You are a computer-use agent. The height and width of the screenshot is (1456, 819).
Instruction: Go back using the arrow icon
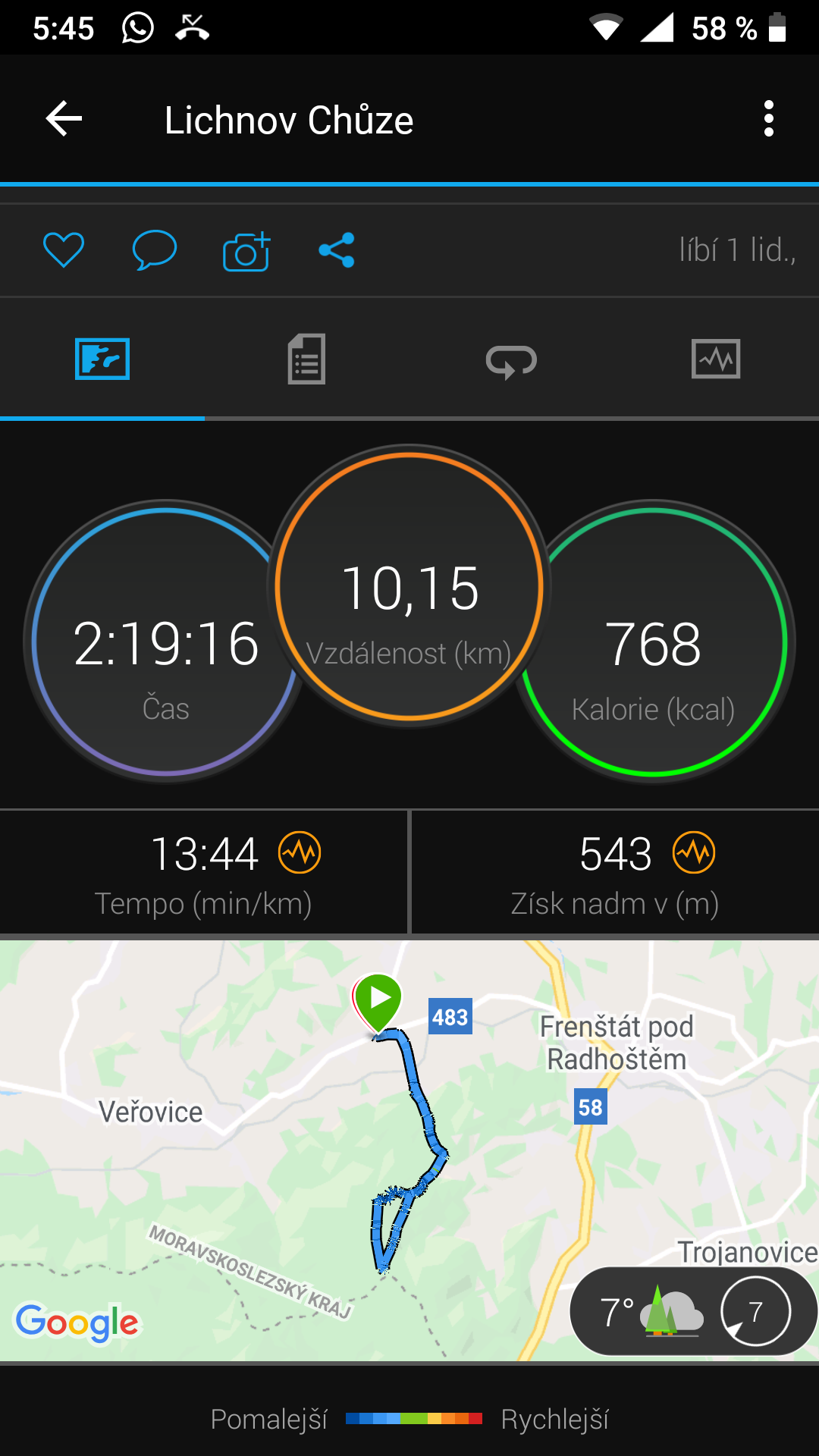[64, 119]
